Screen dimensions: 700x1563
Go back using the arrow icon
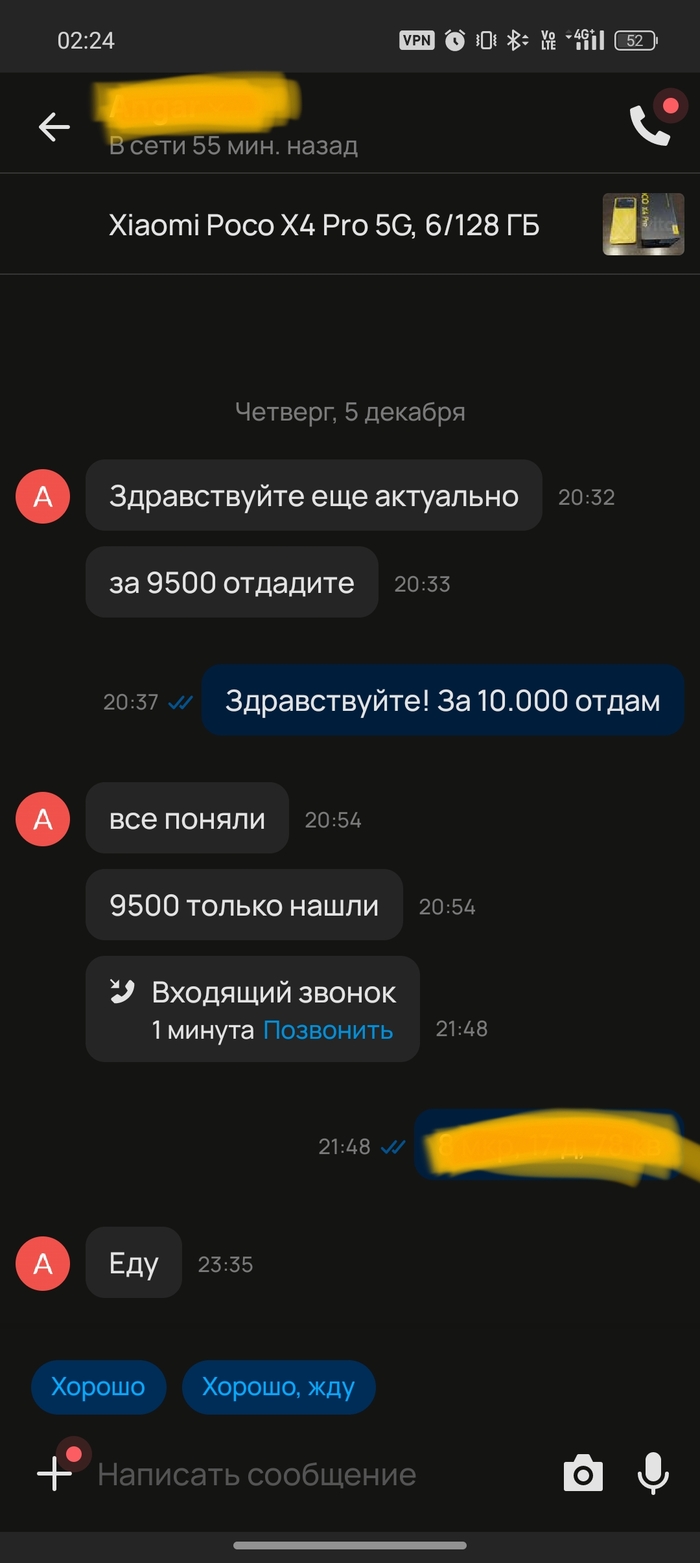[54, 126]
